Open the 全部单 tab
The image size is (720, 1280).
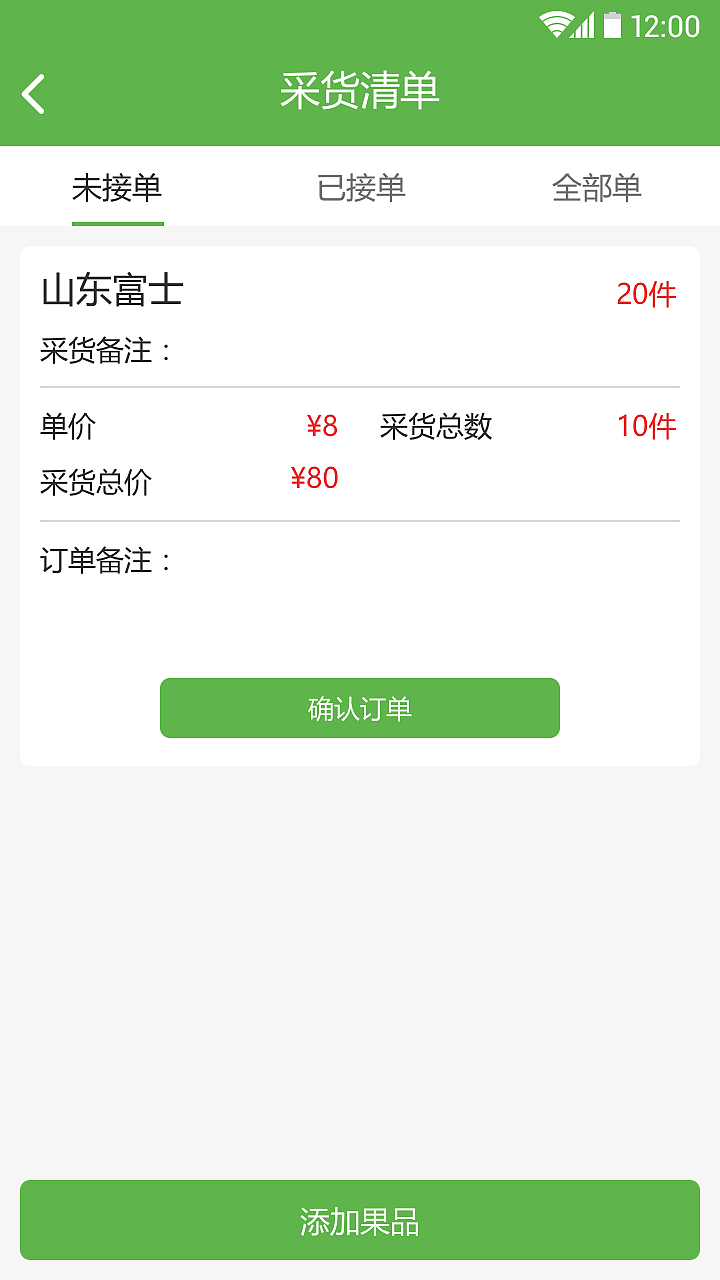597,186
